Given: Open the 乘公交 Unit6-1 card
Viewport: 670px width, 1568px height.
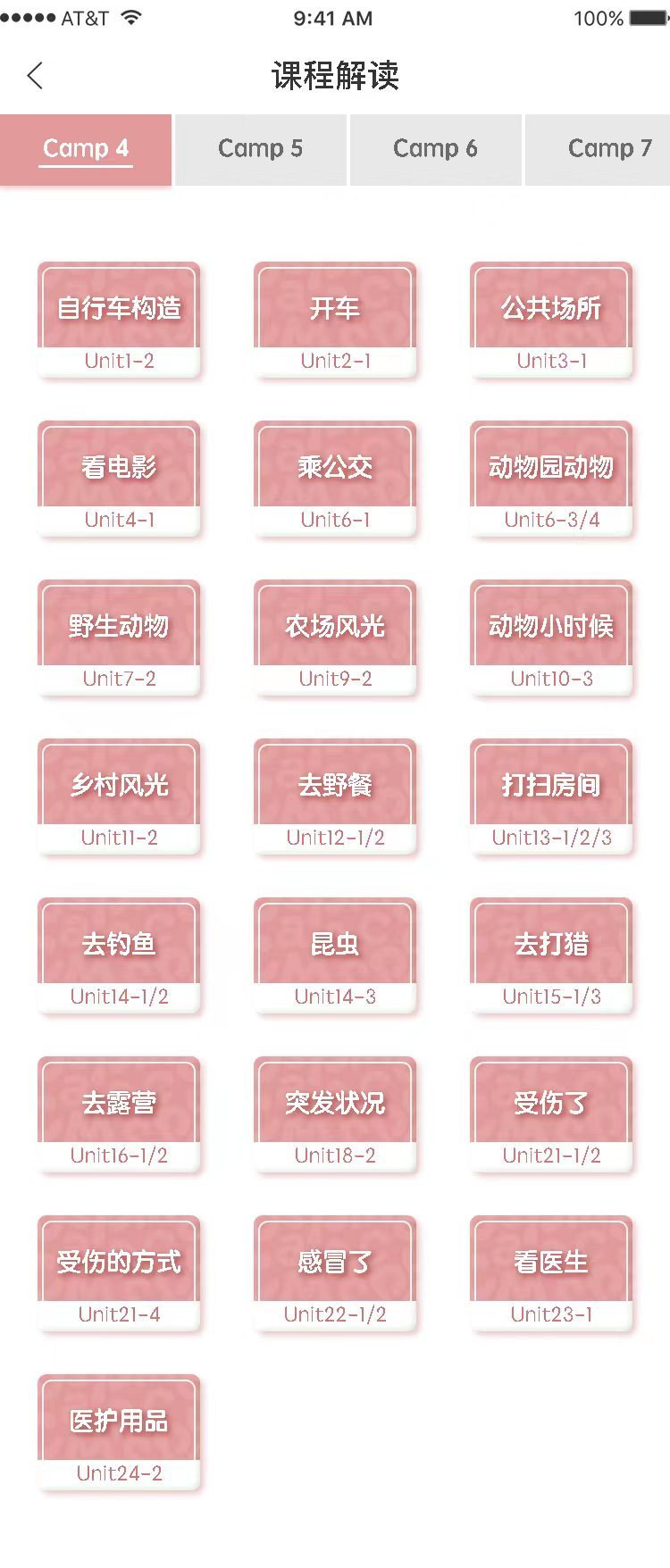Looking at the screenshot, I should (335, 479).
